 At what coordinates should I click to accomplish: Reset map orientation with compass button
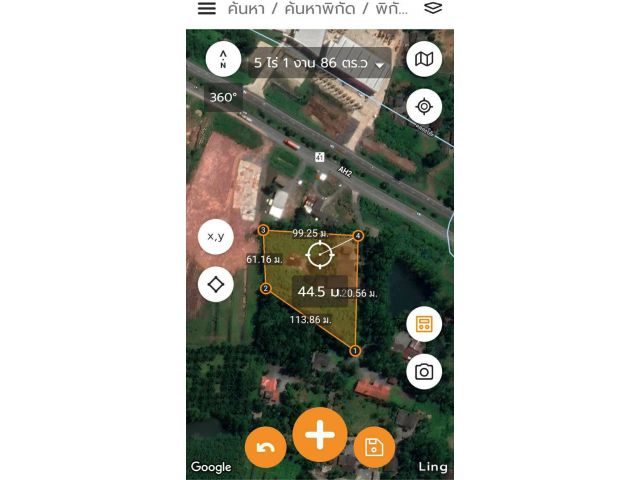click(223, 59)
